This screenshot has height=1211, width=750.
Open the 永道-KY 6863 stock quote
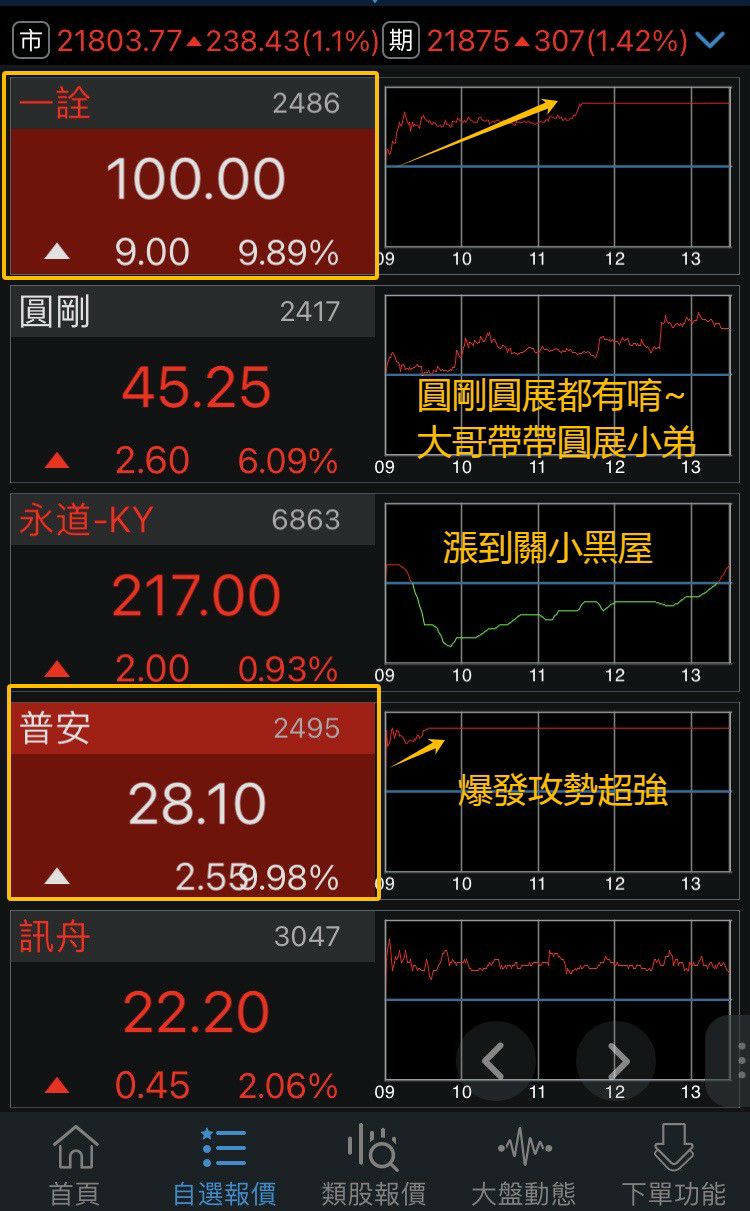pos(192,592)
